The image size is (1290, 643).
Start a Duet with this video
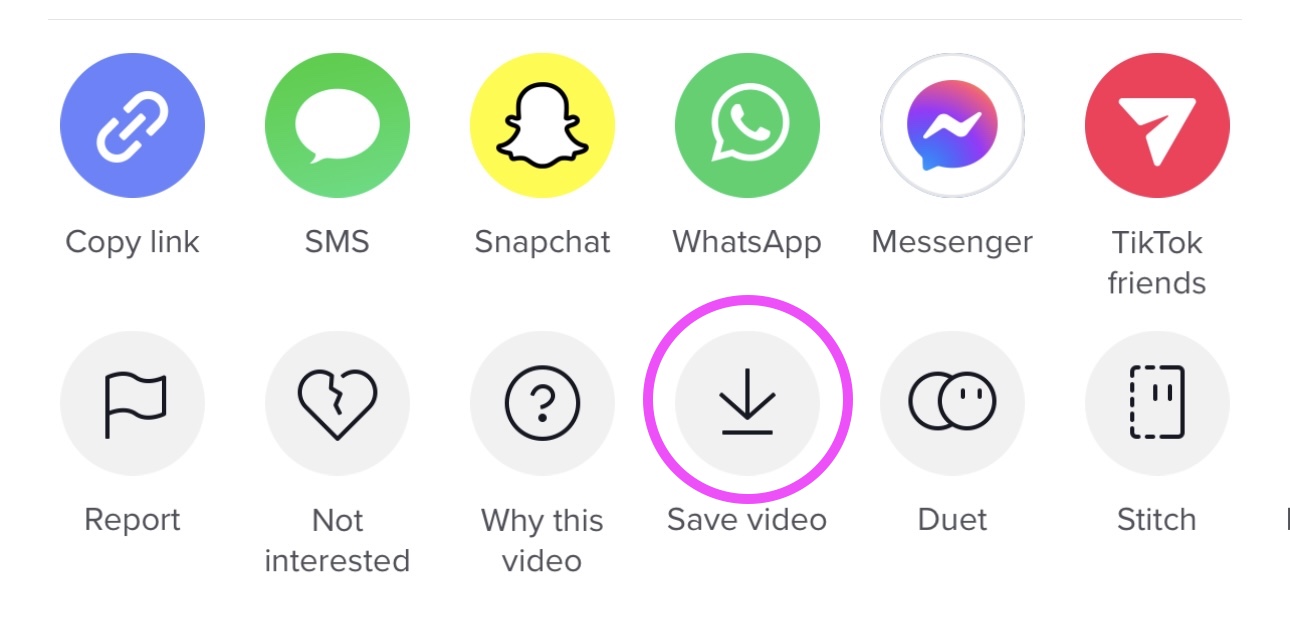(952, 403)
